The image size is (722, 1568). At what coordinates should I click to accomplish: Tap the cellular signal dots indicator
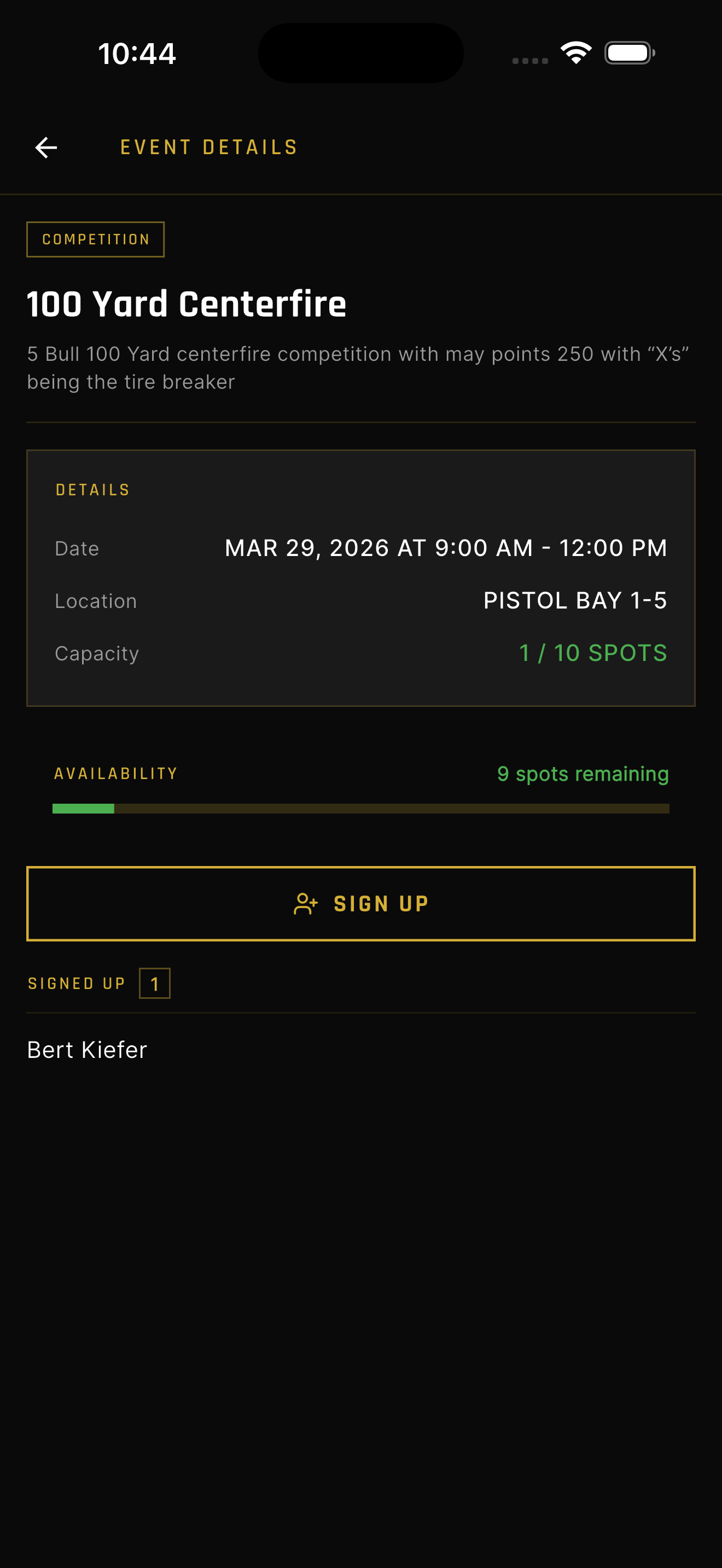click(529, 58)
